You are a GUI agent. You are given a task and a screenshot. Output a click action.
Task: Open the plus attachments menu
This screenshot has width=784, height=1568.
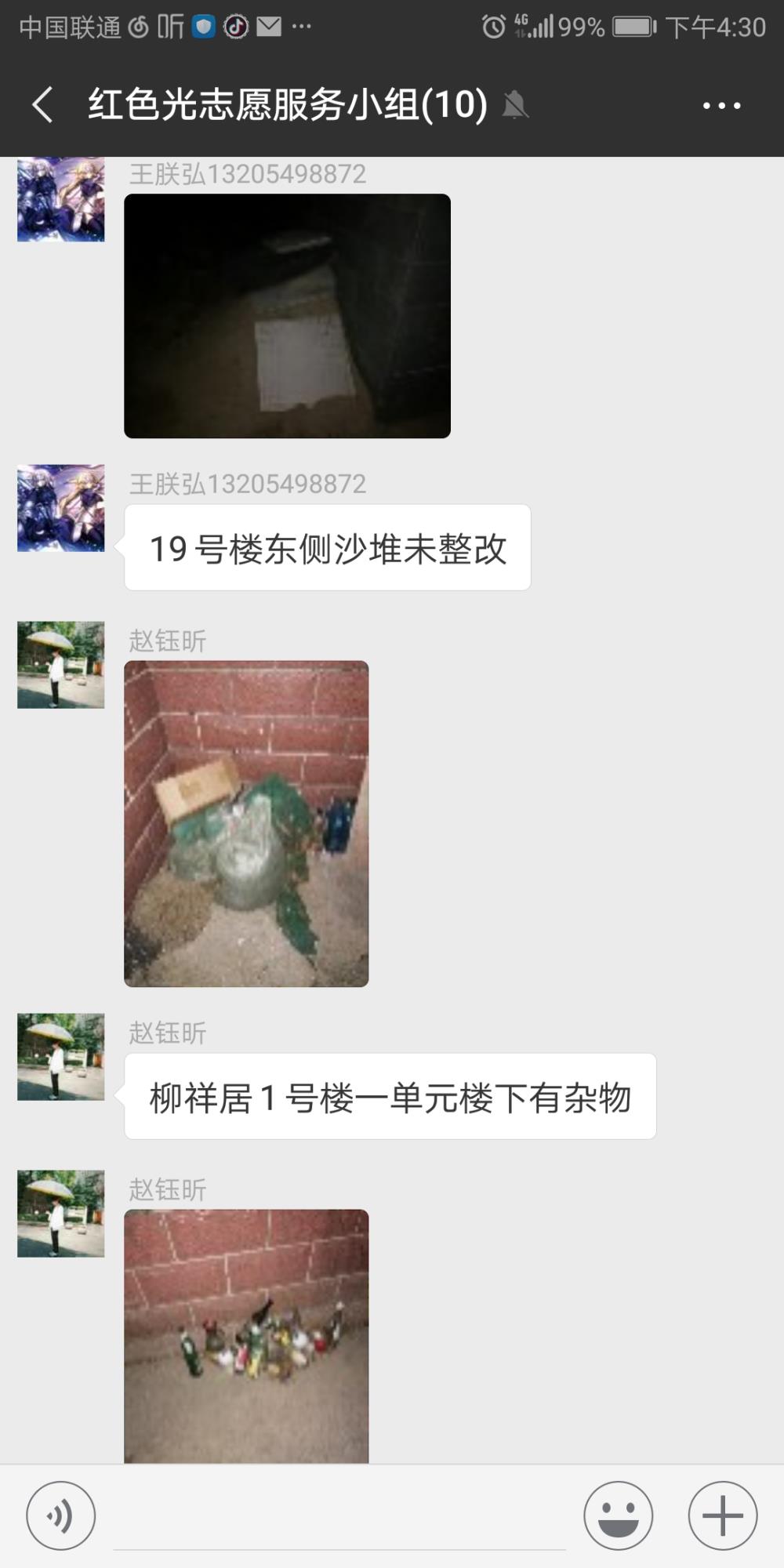723,1515
